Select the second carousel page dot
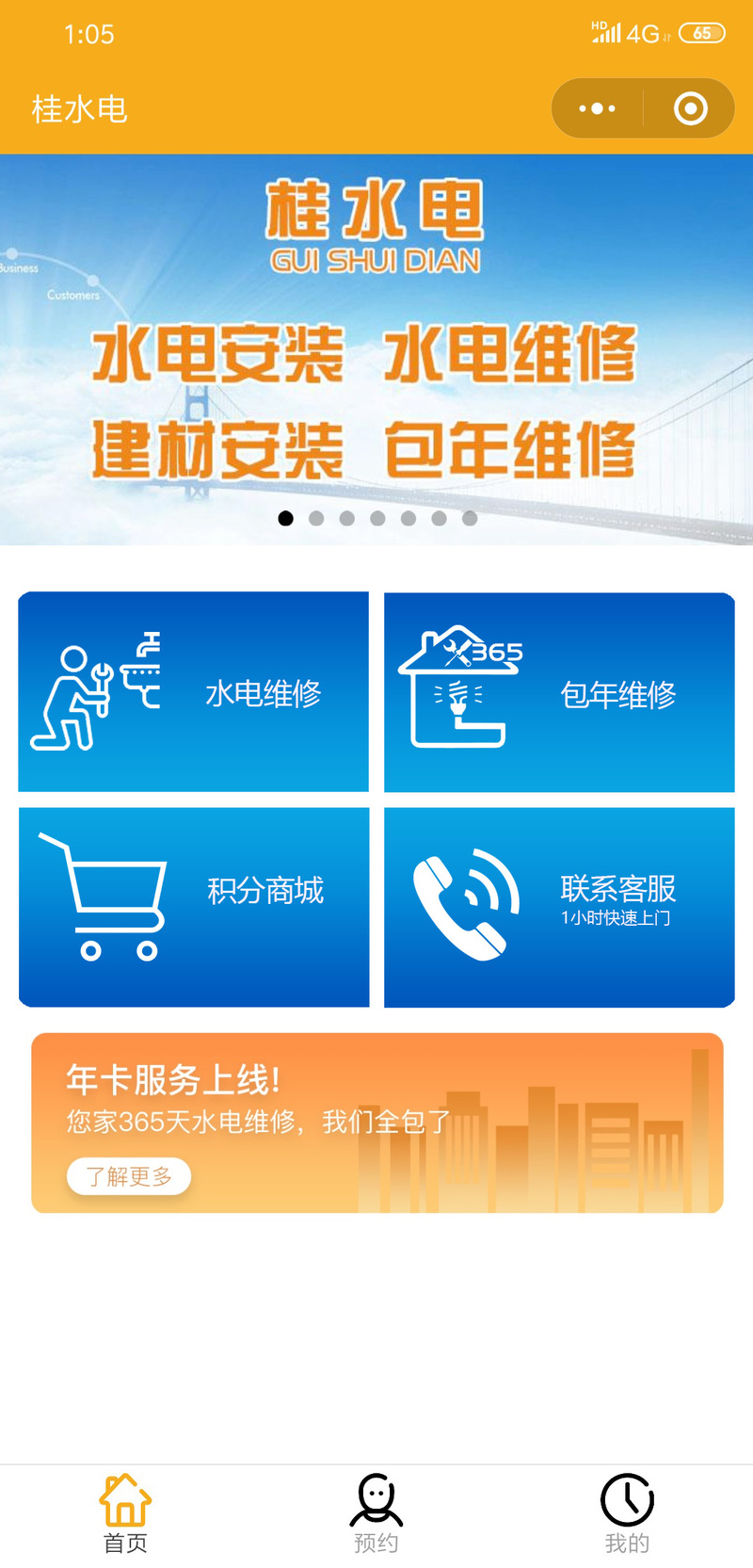Viewport: 753px width, 1568px height. coord(316,518)
